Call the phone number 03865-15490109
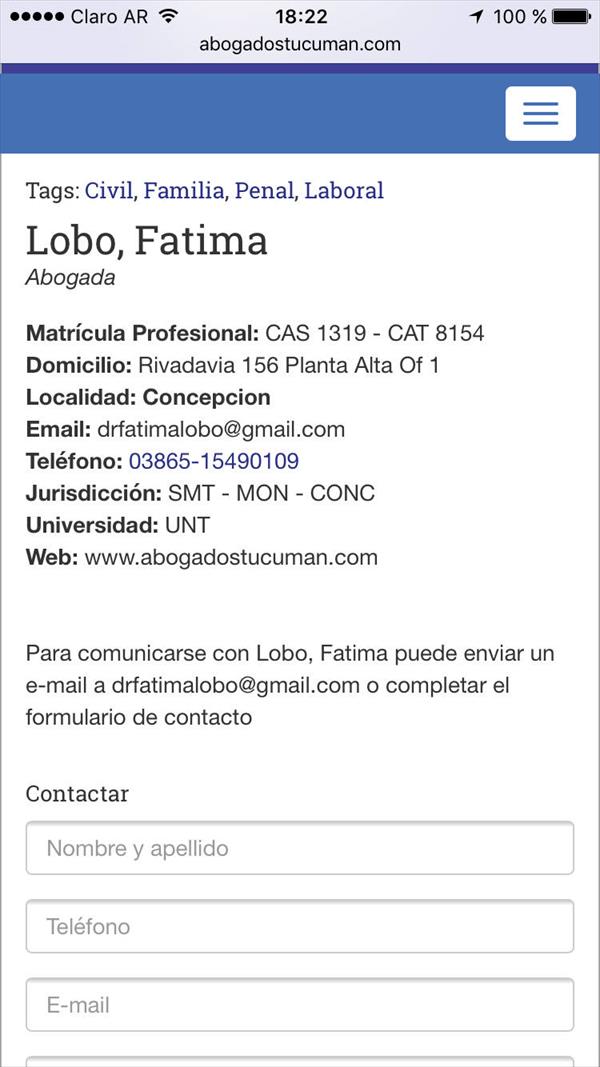The image size is (600, 1067). (x=214, y=461)
